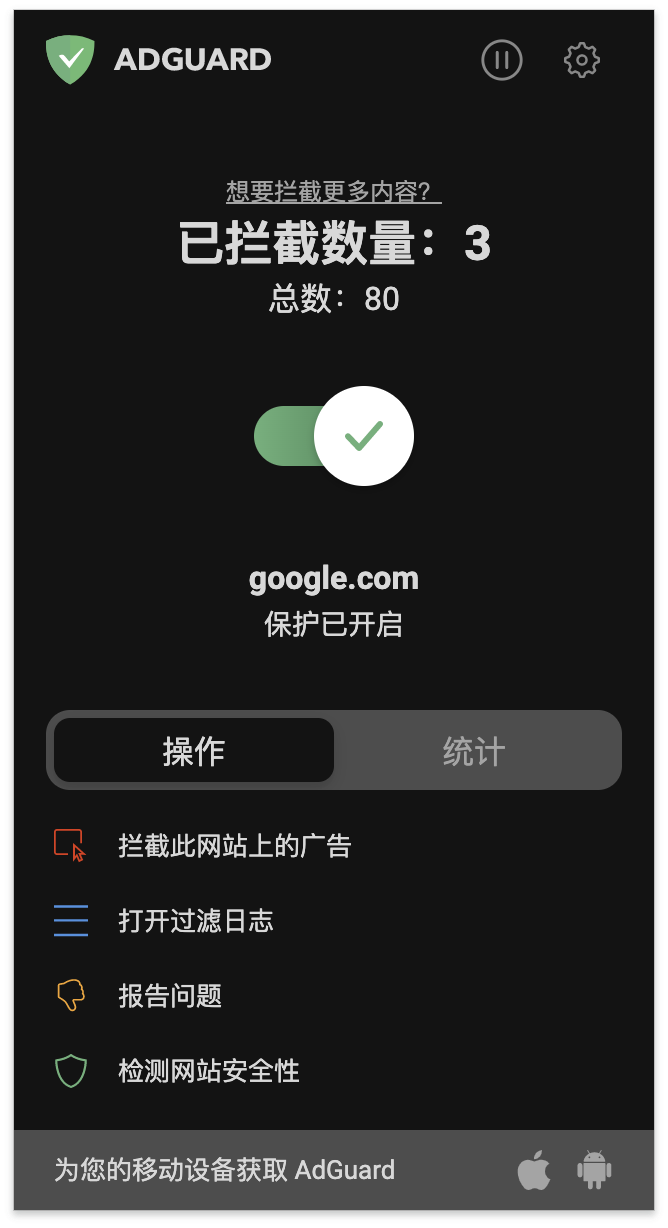Open the 想要拦截更多内容? link

click(x=334, y=191)
